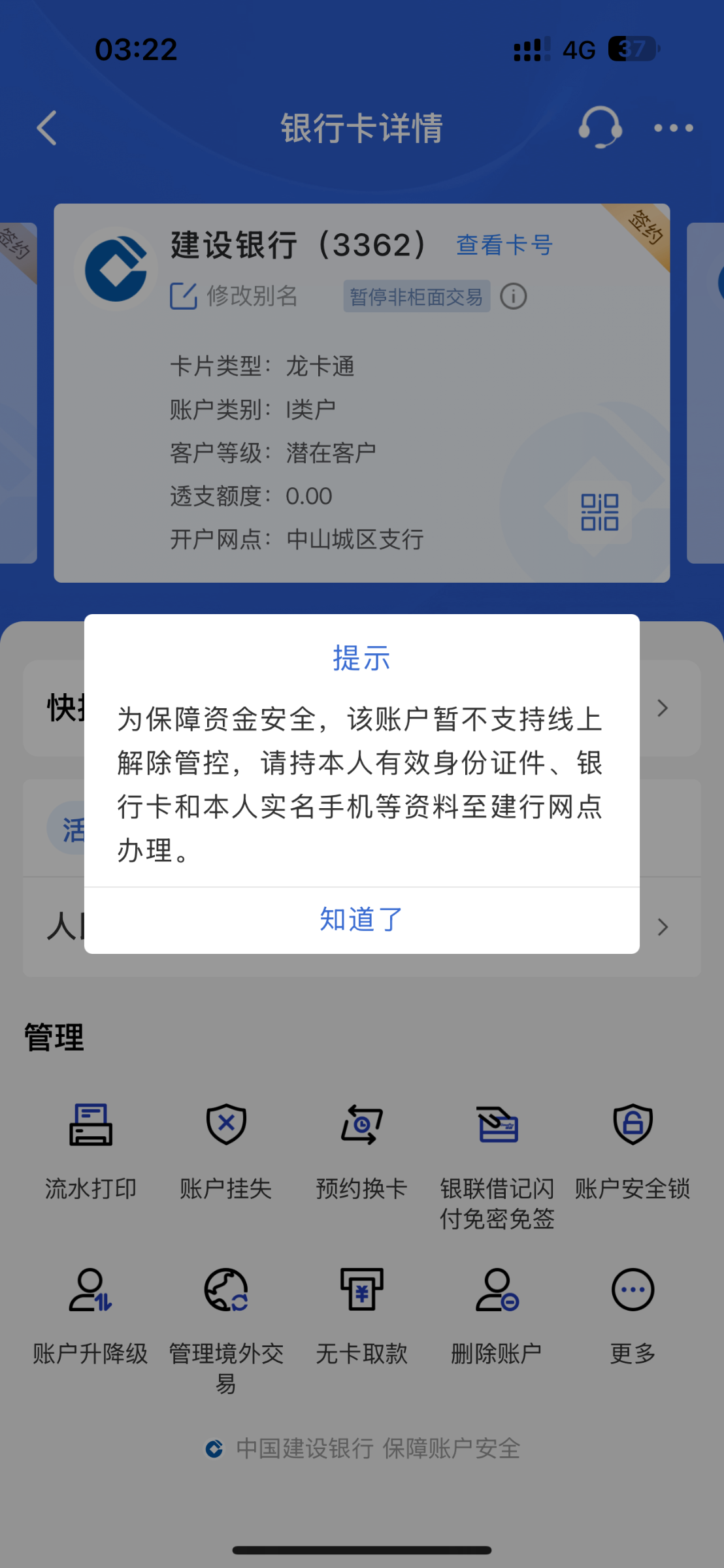The image size is (724, 1568).
Task: Dismiss the dialog with 知道了
Action: coord(361,919)
